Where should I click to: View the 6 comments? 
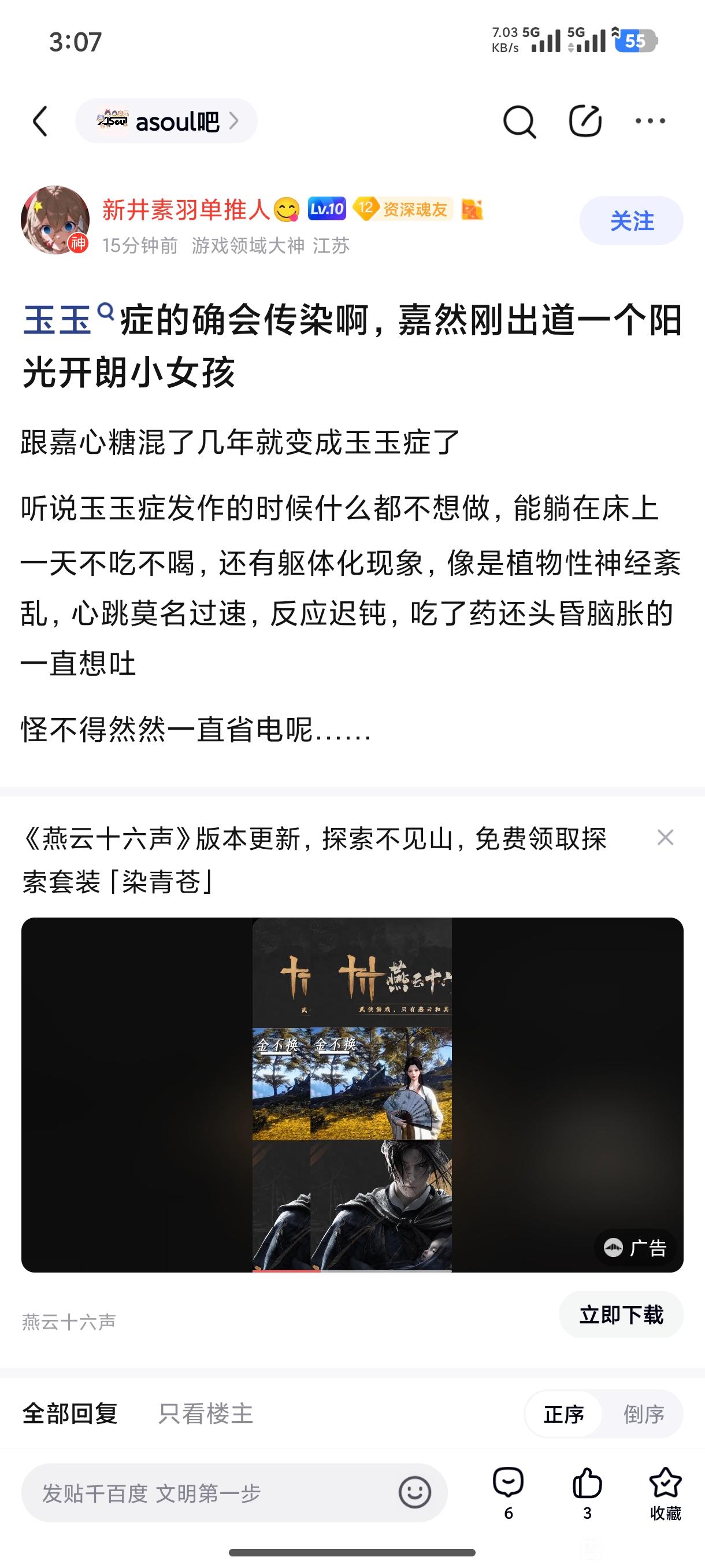pos(509,1491)
